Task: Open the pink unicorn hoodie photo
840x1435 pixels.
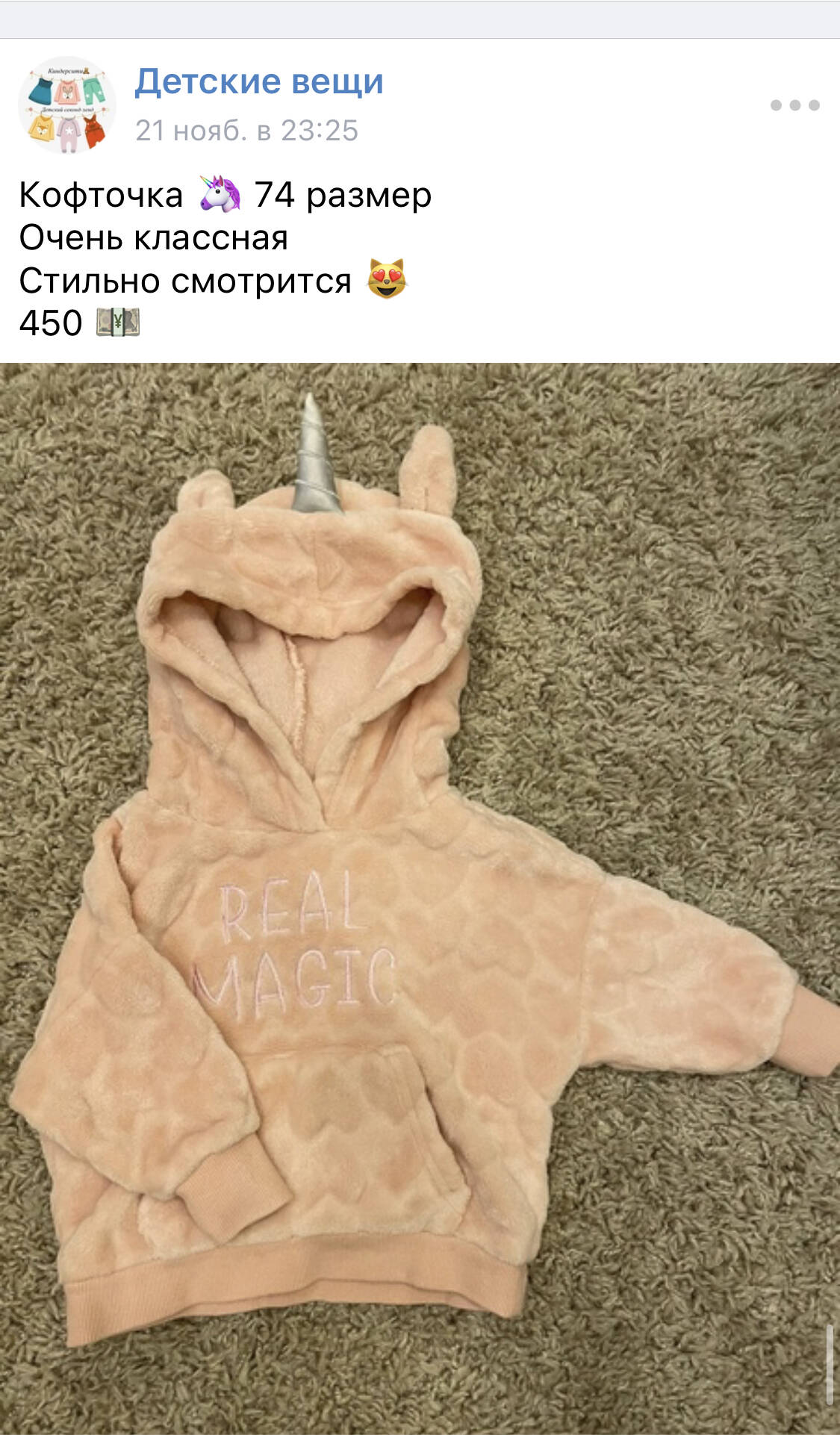Action: click(420, 896)
